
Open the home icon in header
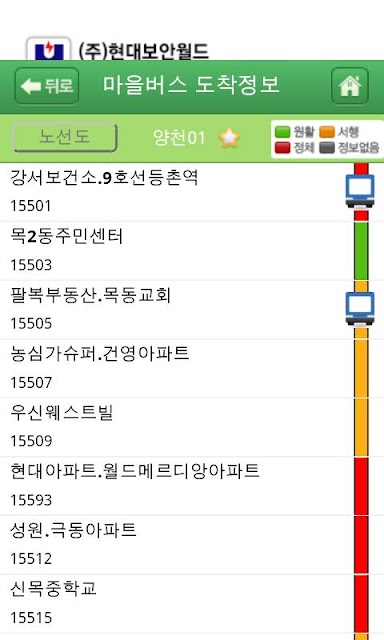[x=350, y=86]
